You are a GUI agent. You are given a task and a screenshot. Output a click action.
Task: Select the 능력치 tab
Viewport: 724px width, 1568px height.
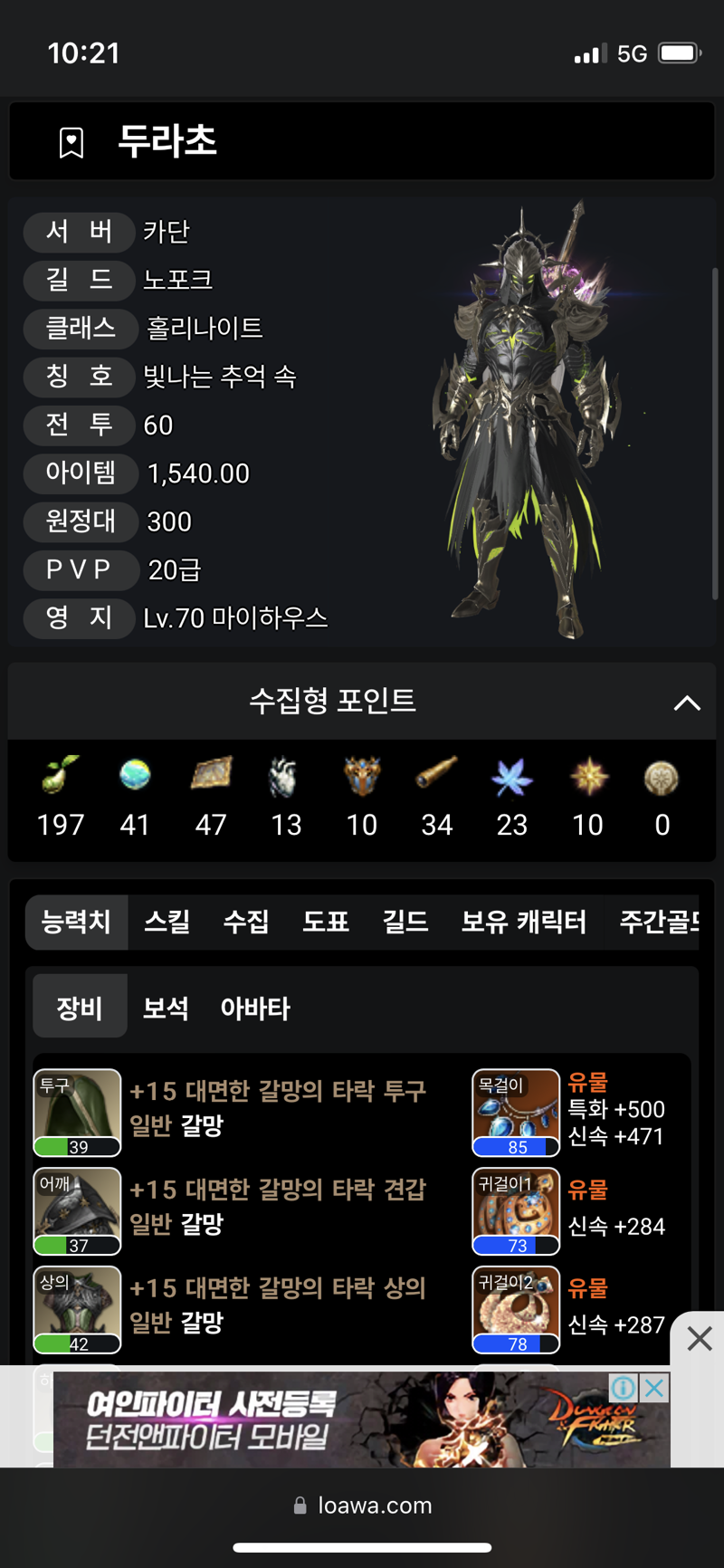[77, 922]
